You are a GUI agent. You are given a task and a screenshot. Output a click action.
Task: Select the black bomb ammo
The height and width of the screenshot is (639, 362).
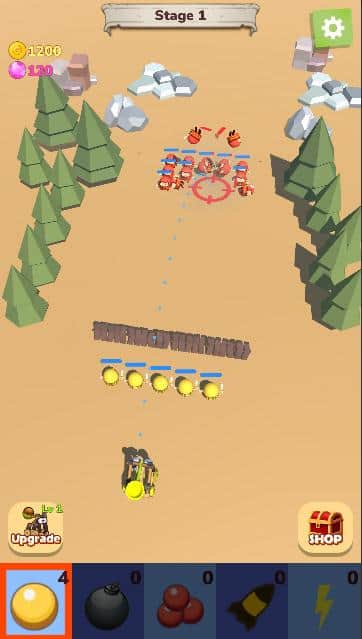pos(108,602)
